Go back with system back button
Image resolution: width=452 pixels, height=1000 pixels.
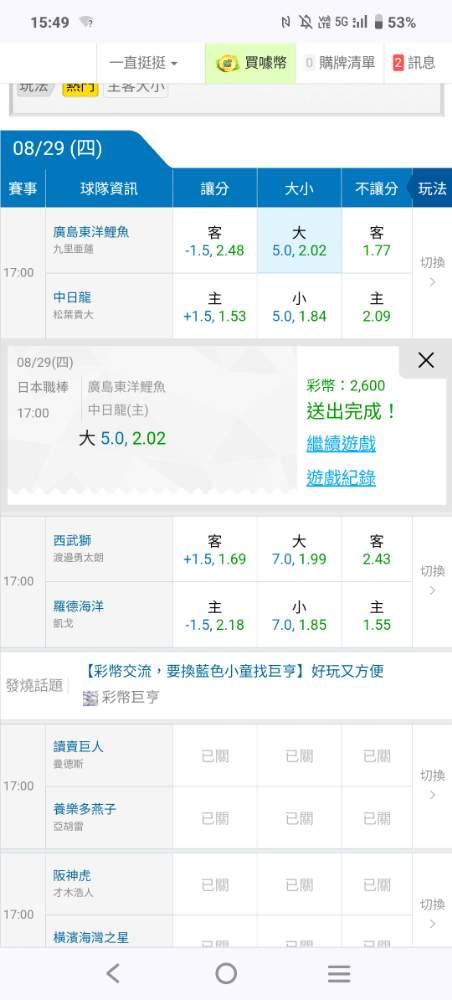[113, 973]
